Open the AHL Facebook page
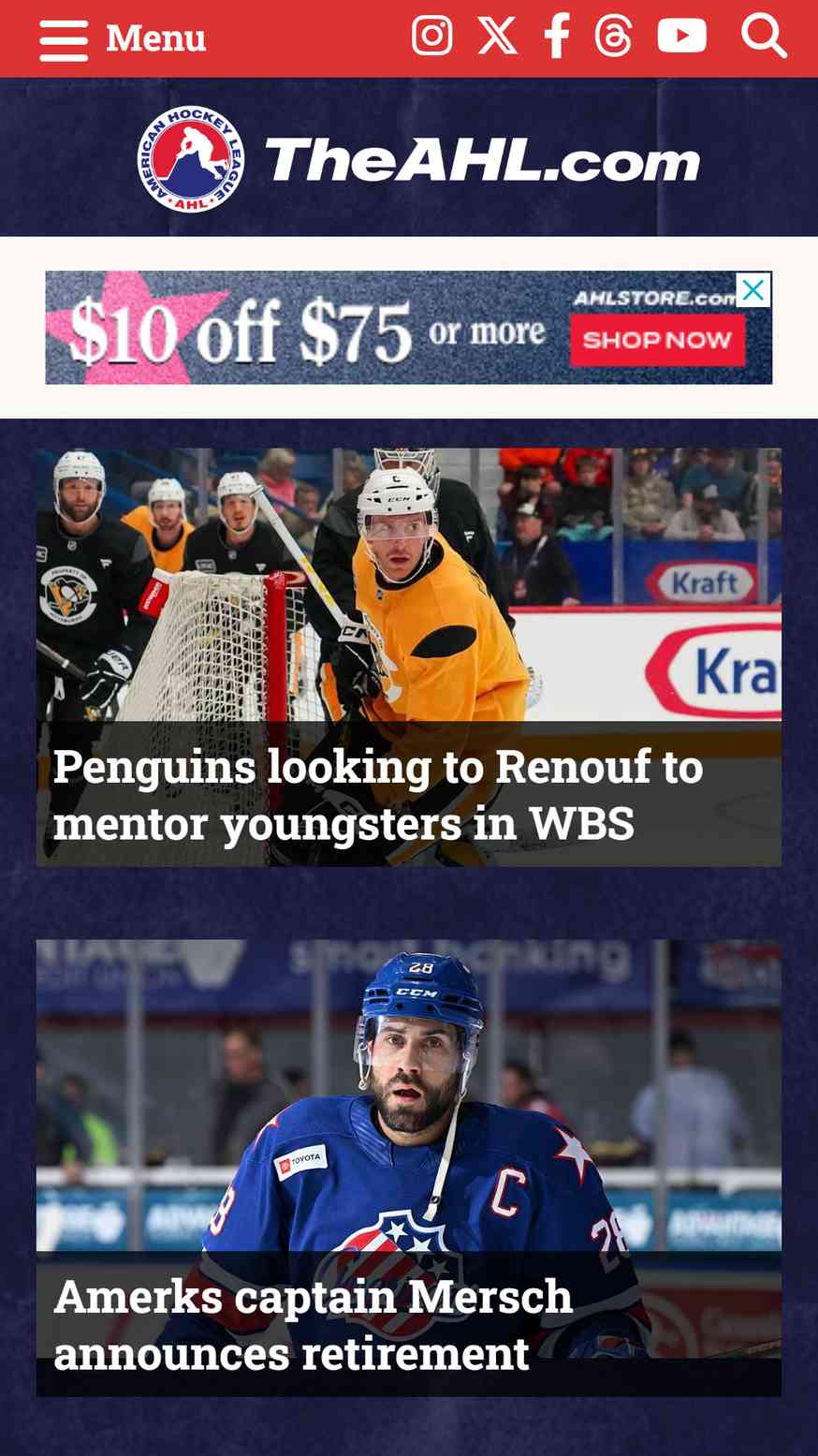 point(557,37)
